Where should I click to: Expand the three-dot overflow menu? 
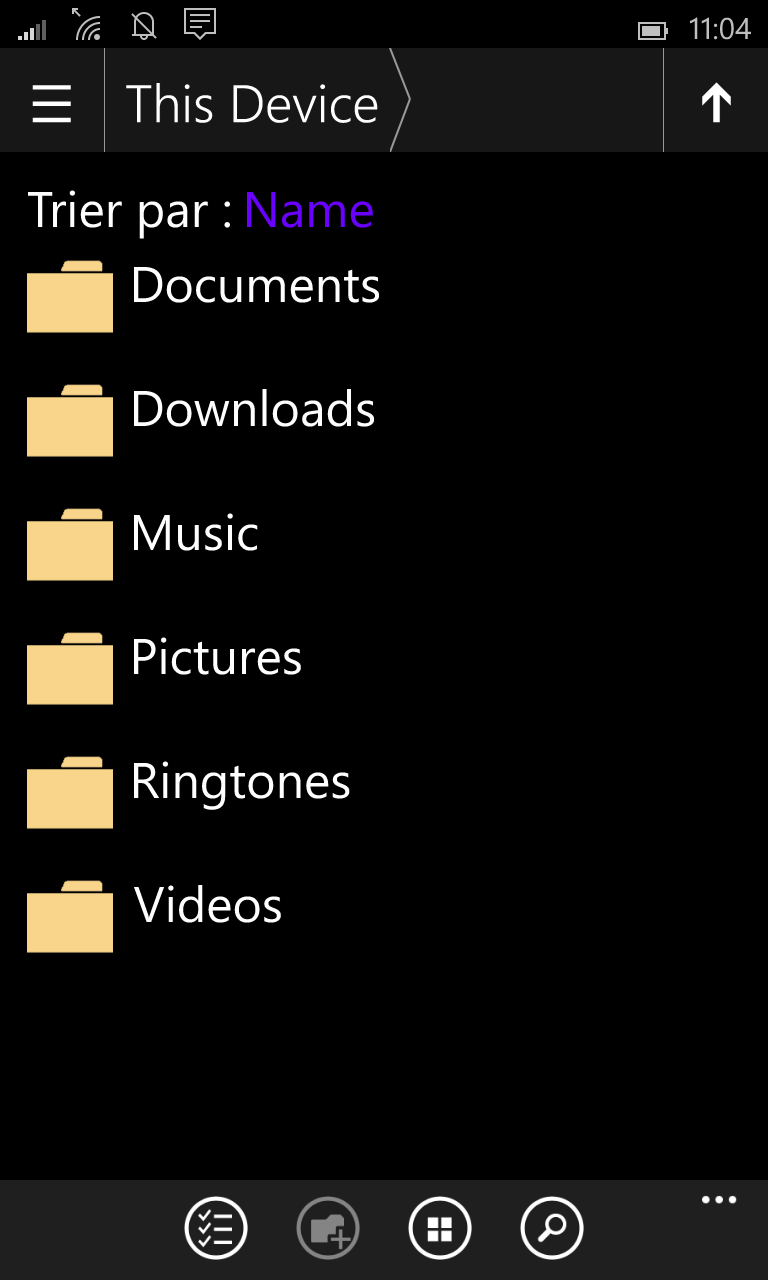(718, 1200)
